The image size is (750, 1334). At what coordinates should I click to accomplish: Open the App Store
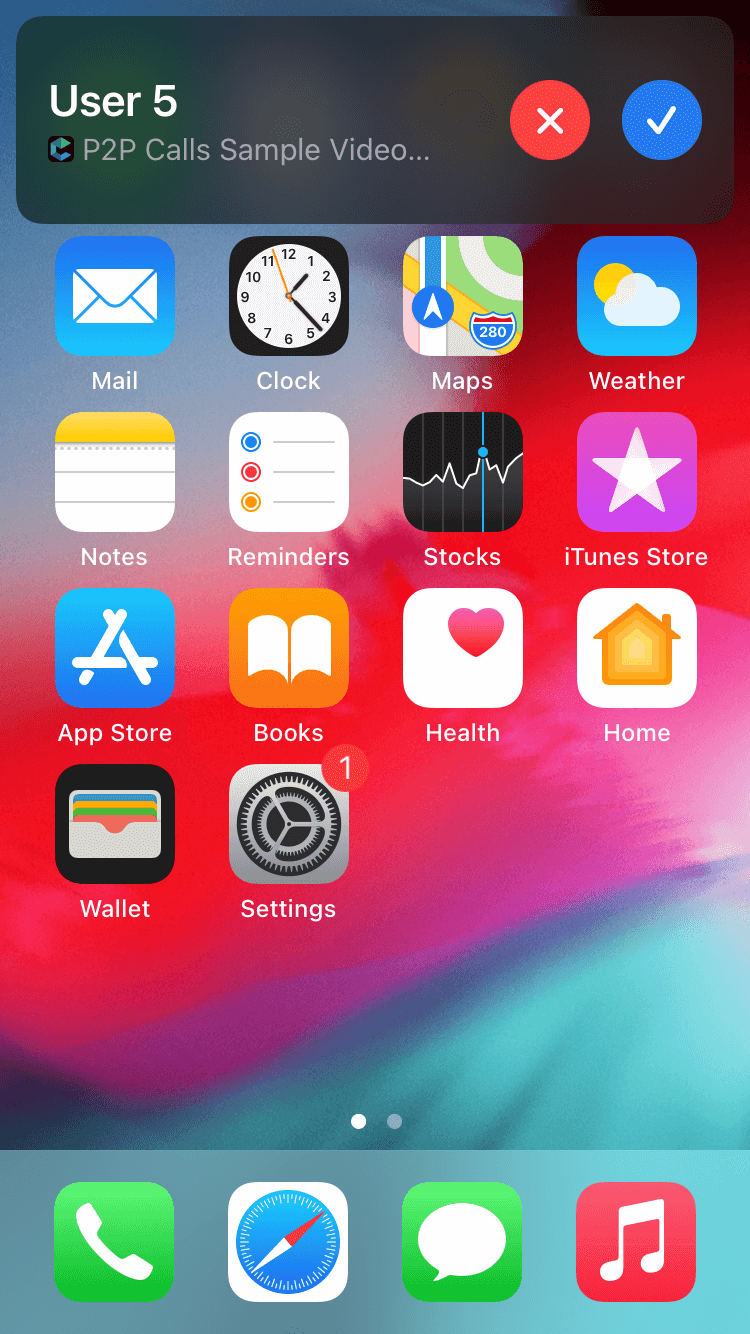click(115, 648)
